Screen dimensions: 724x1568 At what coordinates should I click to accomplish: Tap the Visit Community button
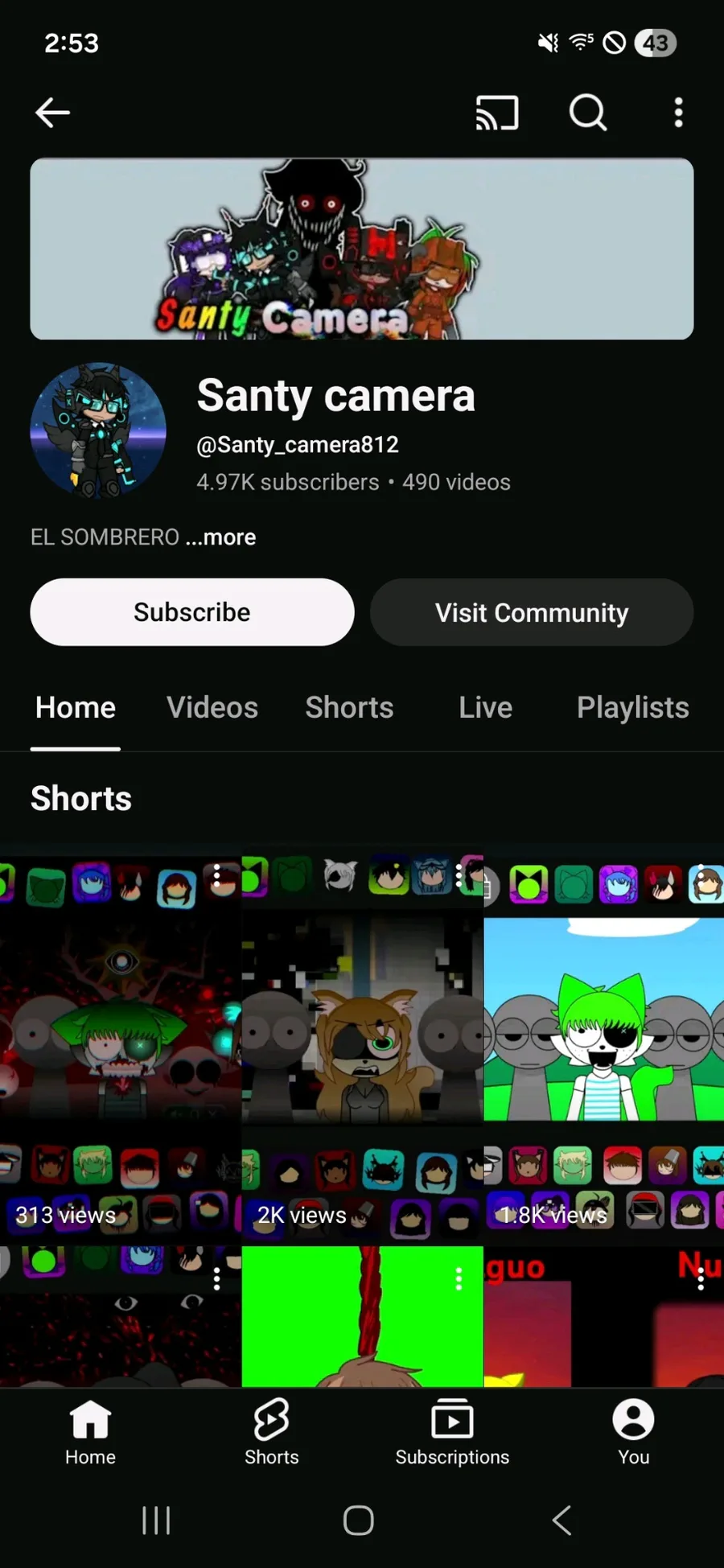(532, 612)
